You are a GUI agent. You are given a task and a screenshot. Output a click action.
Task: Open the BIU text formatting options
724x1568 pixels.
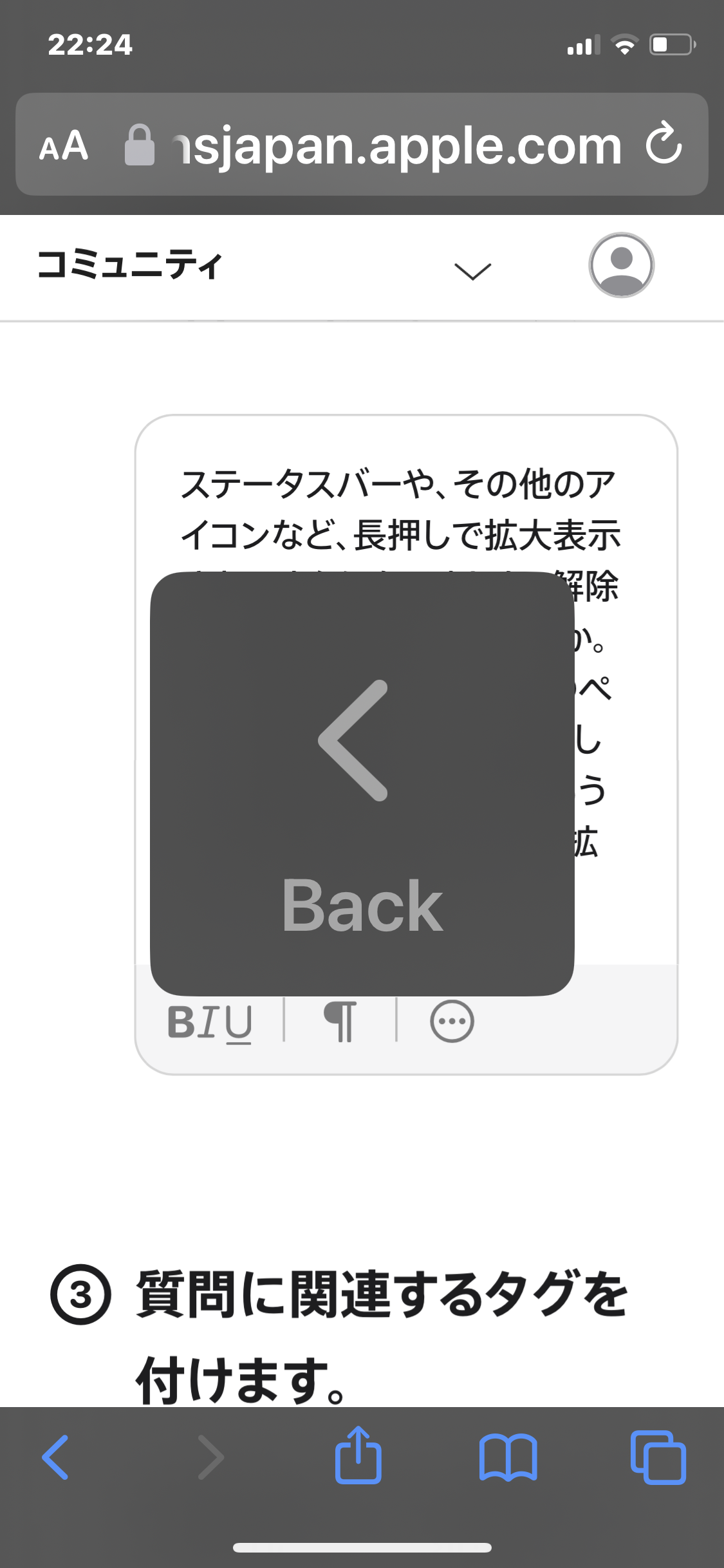pyautogui.click(x=209, y=1022)
